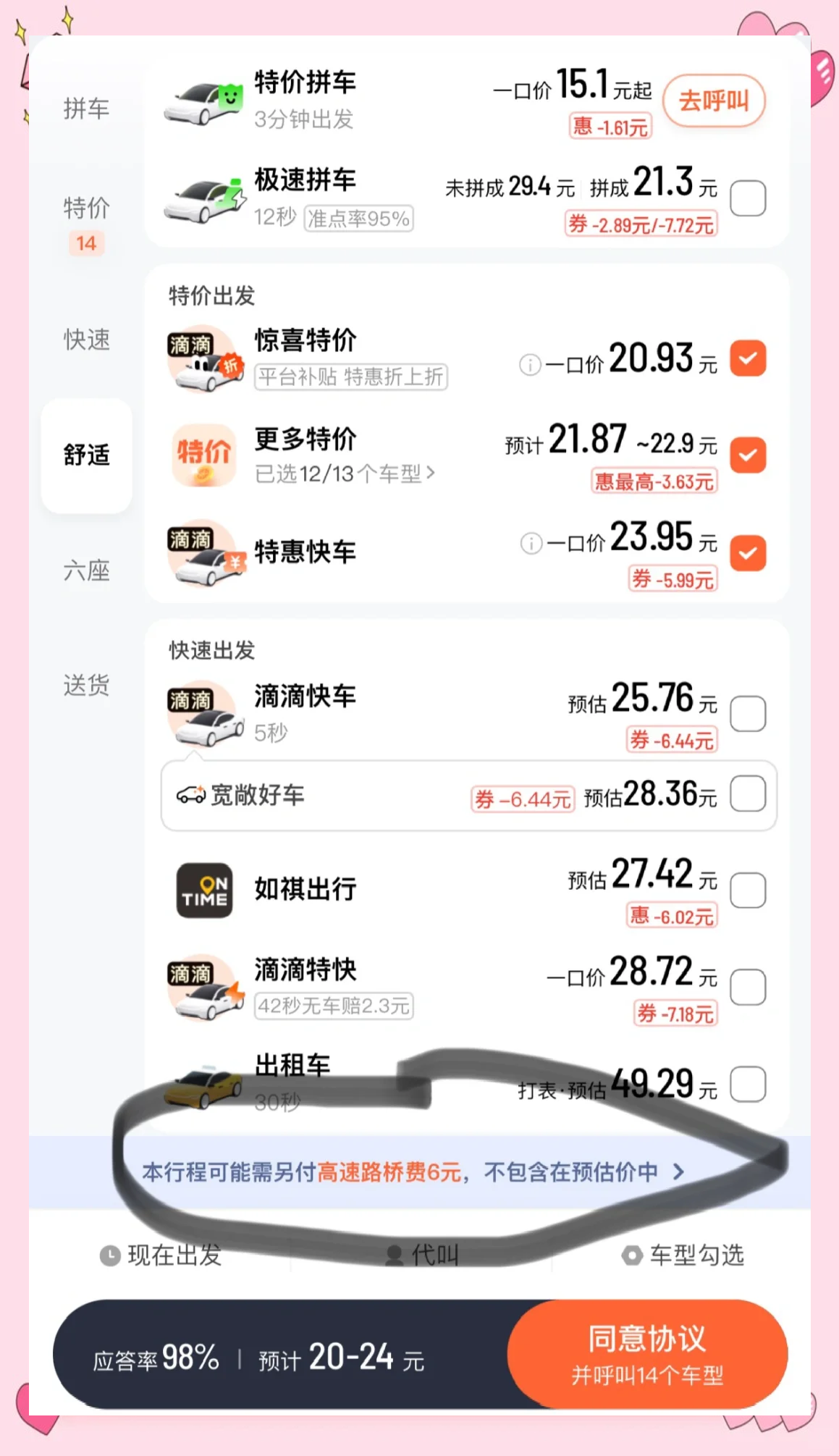Tap 同意协议并呼叫14个车型
The height and width of the screenshot is (1456, 839).
pyautogui.click(x=646, y=1354)
